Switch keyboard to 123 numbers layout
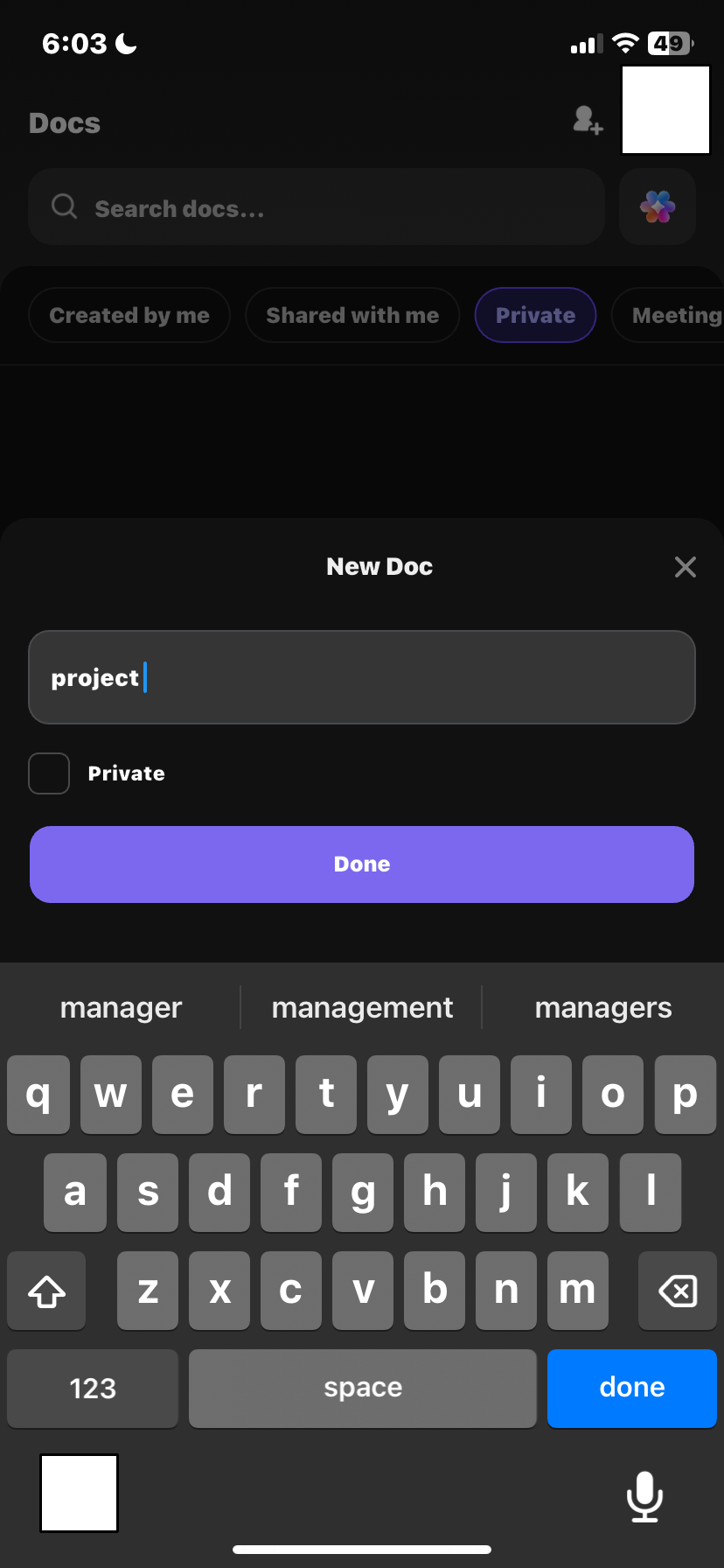 point(93,1388)
